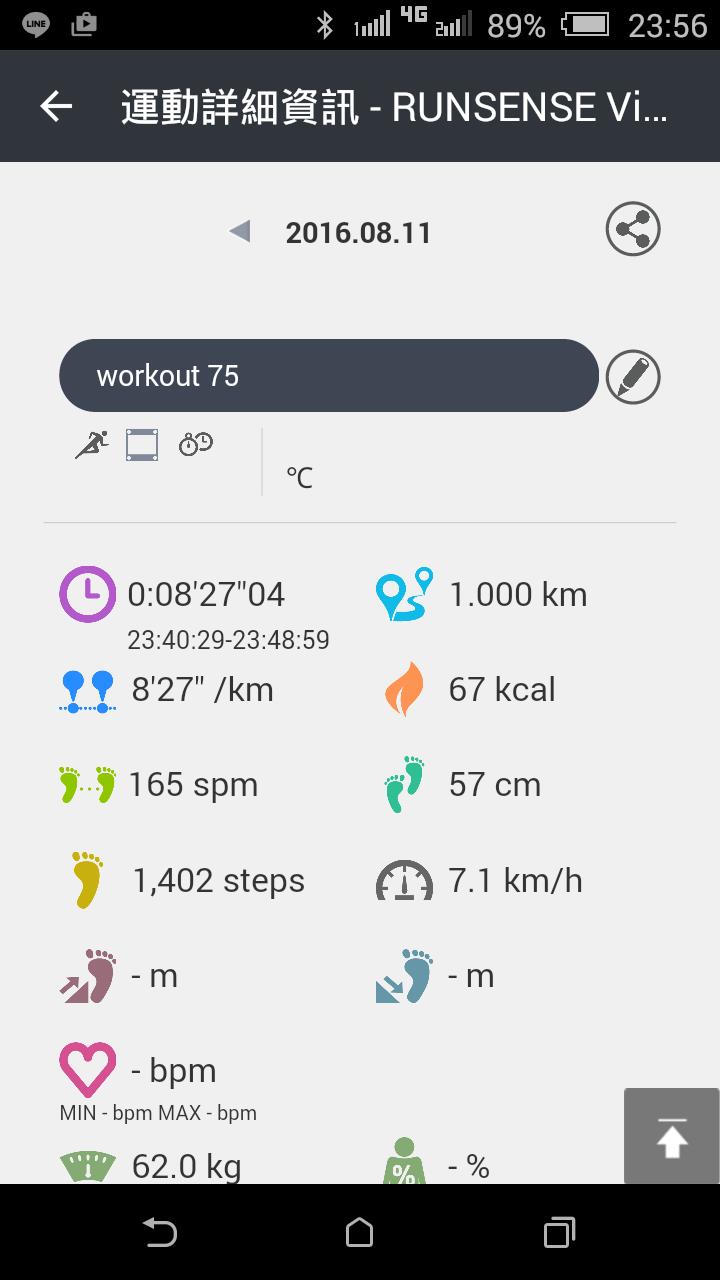
Task: Go back from workout details
Action: coord(57,106)
